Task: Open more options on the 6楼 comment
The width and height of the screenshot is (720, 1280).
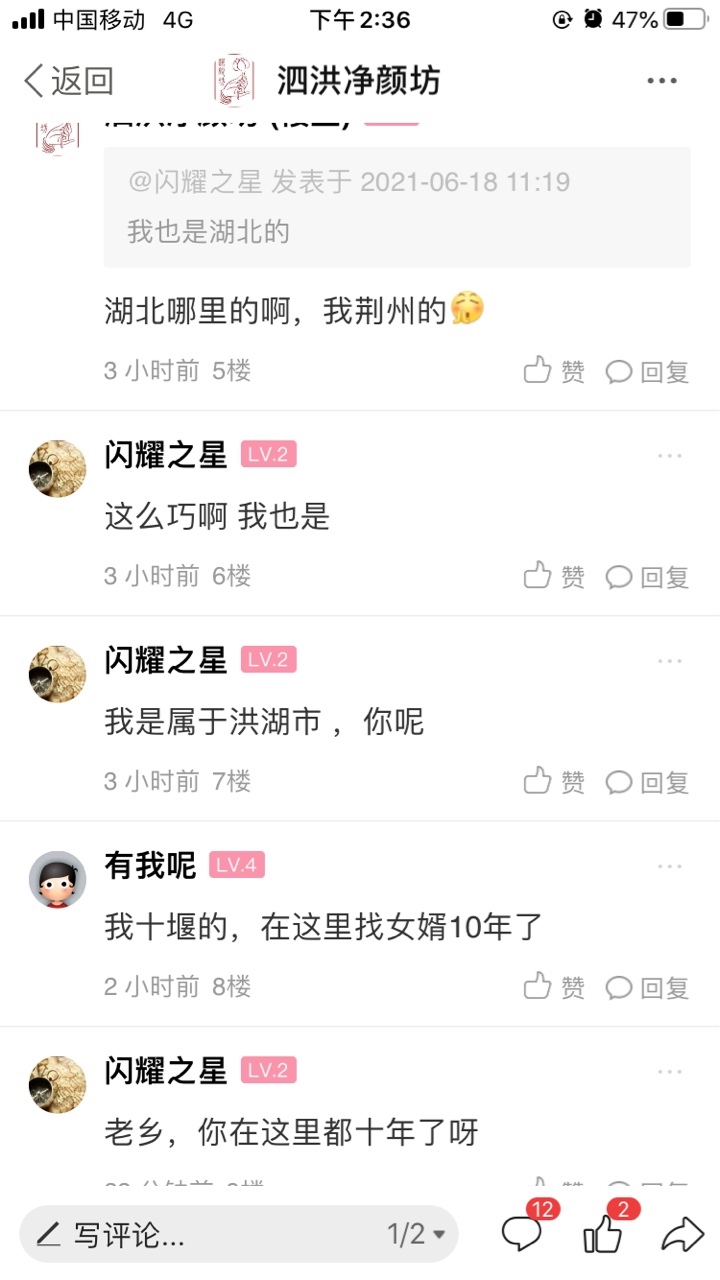Action: coord(669,456)
